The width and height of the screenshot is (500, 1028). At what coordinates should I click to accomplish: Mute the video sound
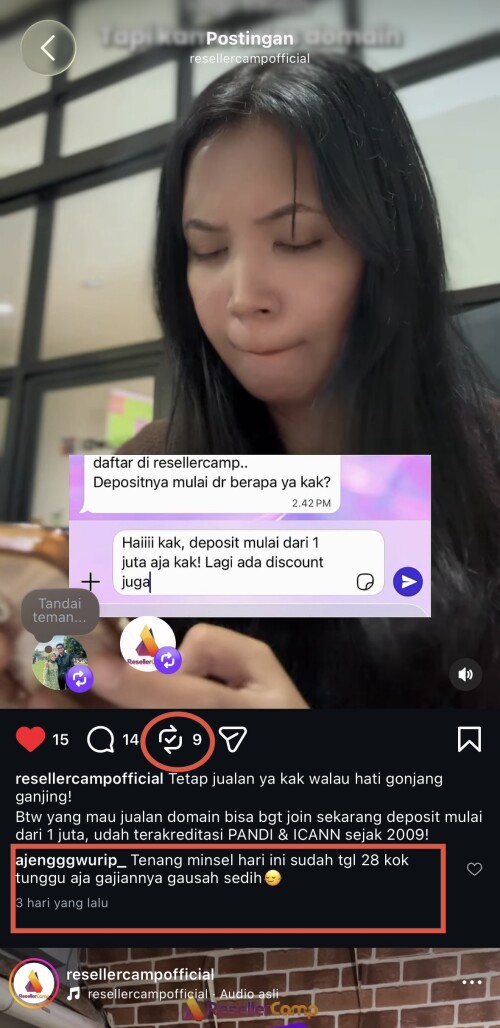coord(465,675)
